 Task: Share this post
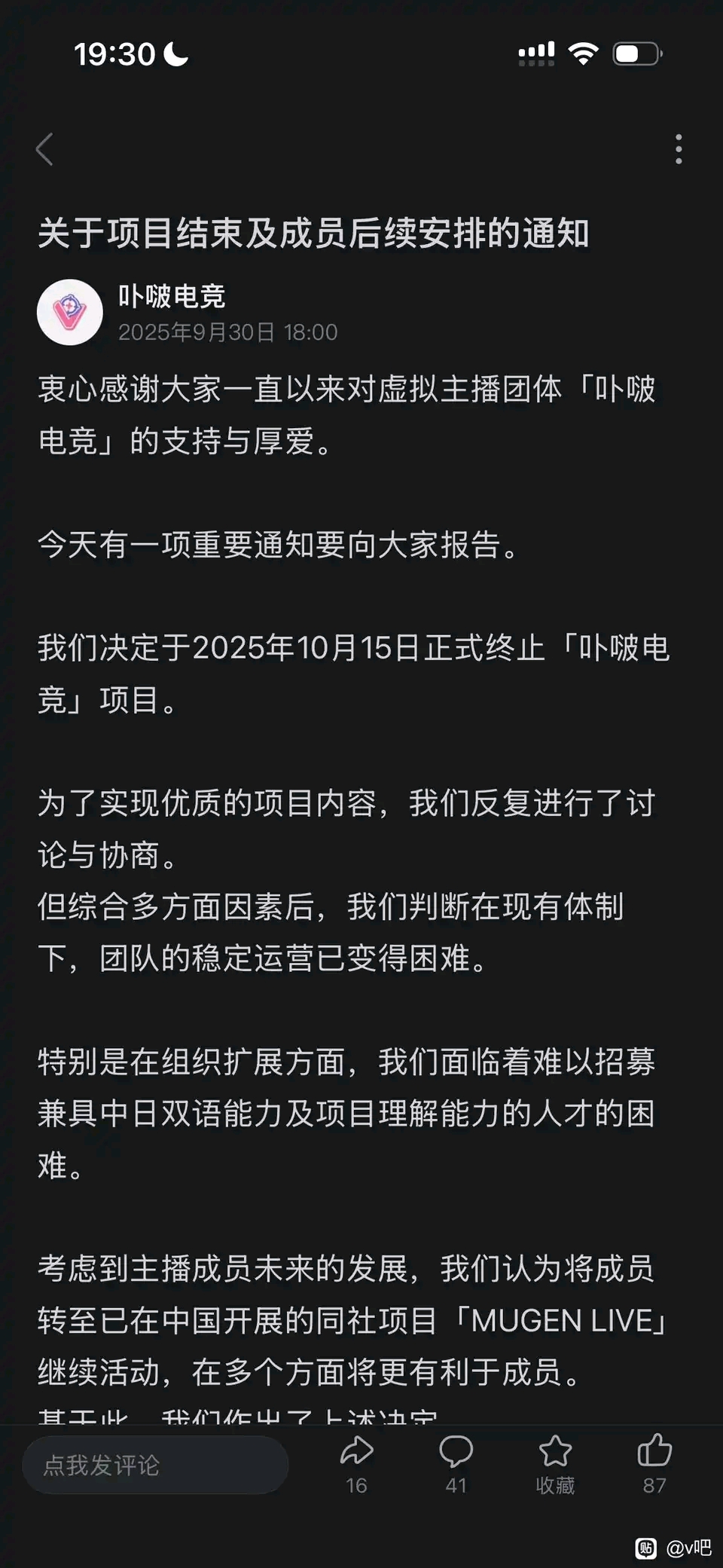pos(356,1463)
